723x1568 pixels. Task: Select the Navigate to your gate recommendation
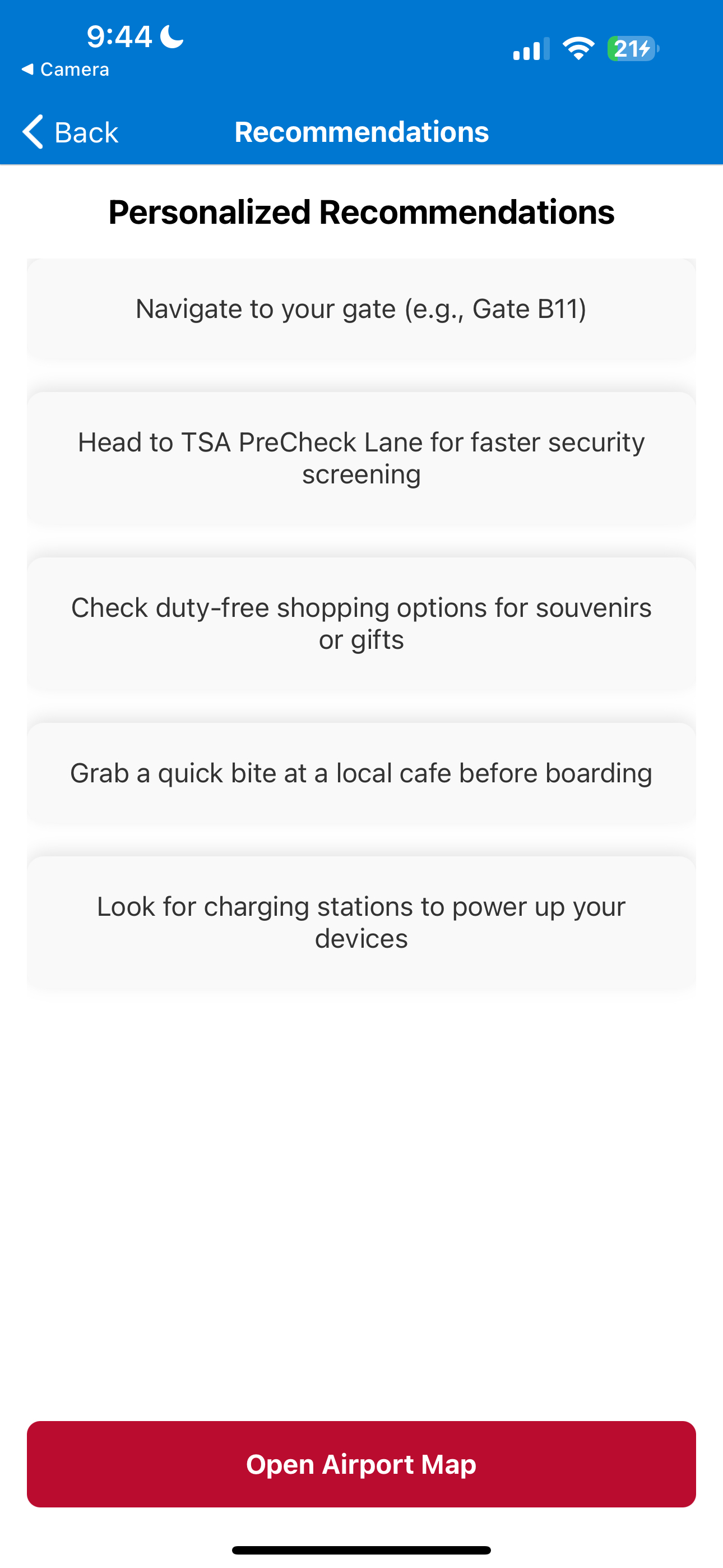(x=361, y=309)
